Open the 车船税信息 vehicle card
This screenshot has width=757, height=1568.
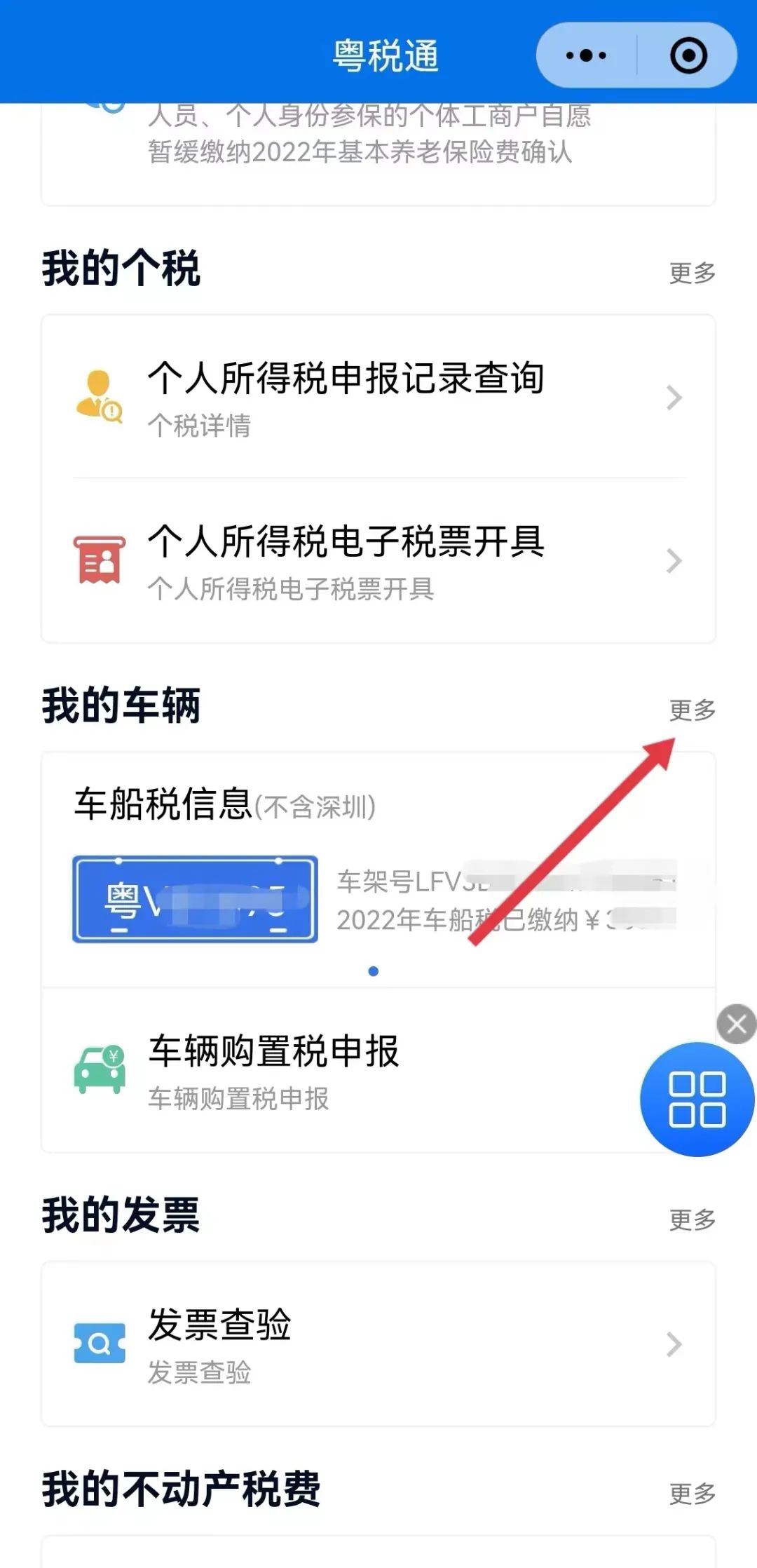378,870
